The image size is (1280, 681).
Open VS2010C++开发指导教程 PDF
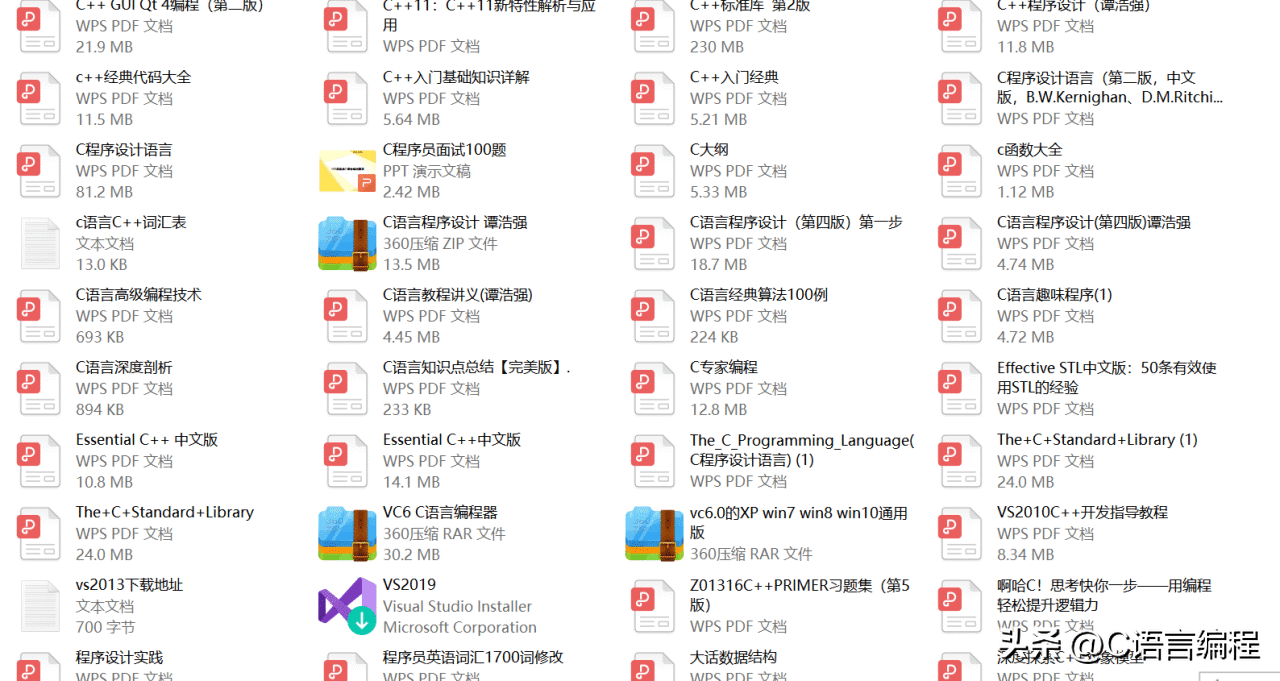click(x=961, y=533)
